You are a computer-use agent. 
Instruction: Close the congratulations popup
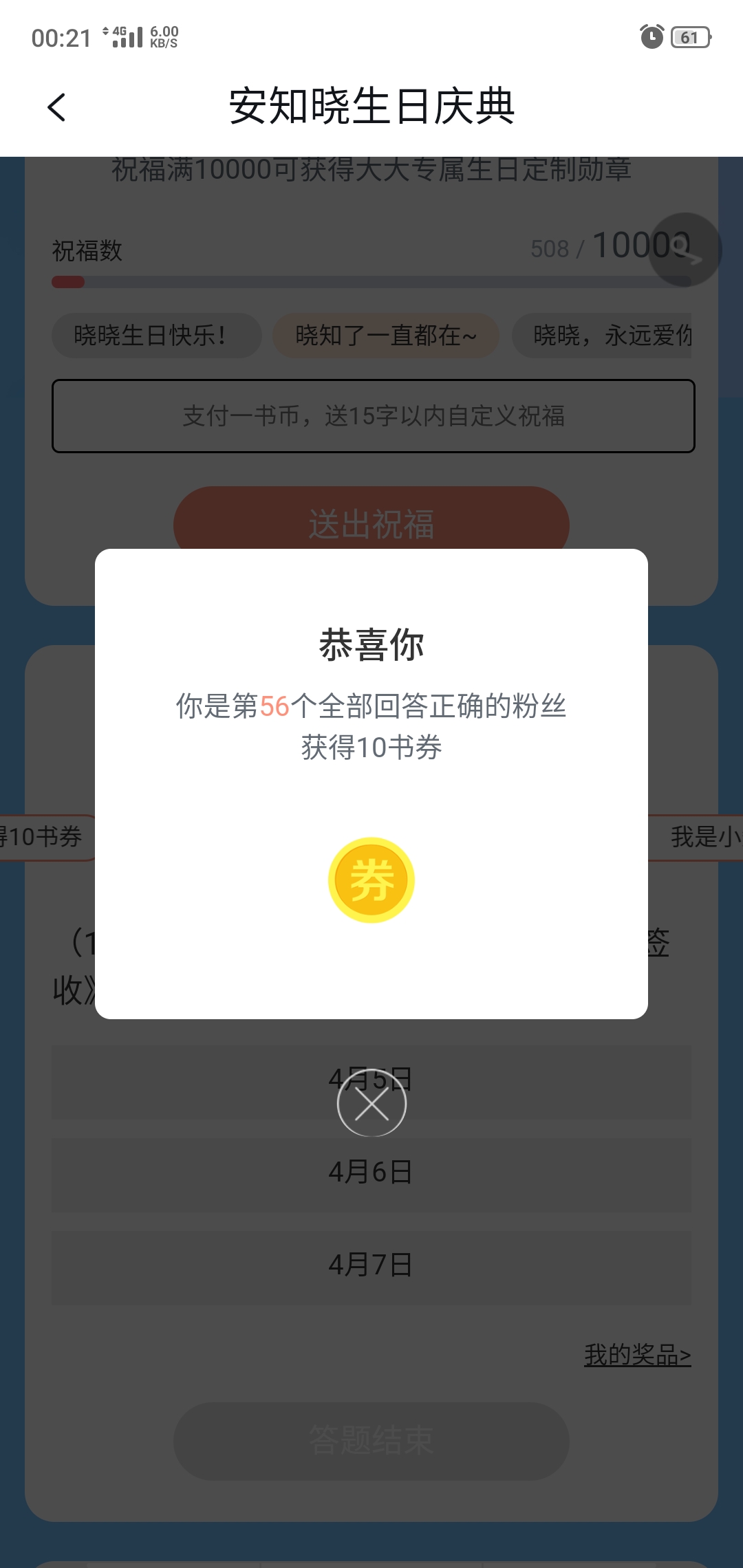click(x=371, y=1104)
